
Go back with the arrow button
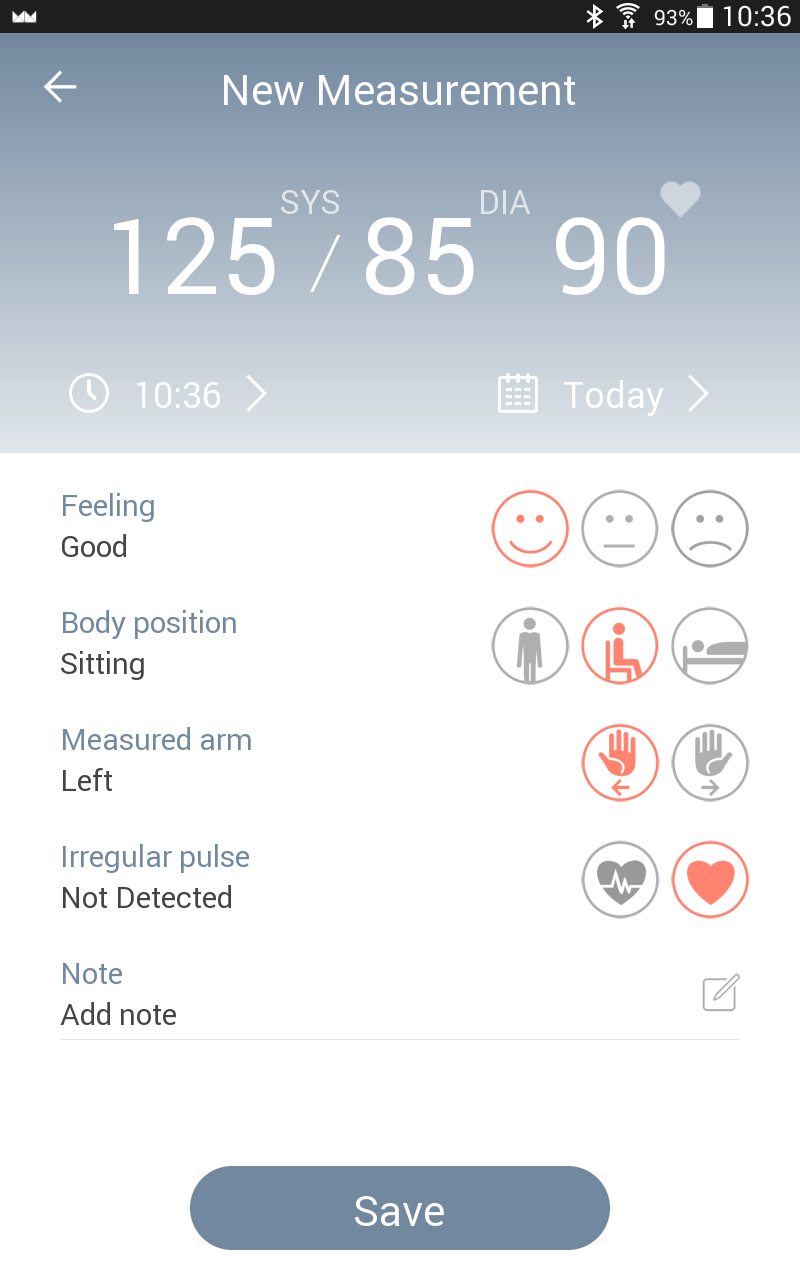pos(59,87)
